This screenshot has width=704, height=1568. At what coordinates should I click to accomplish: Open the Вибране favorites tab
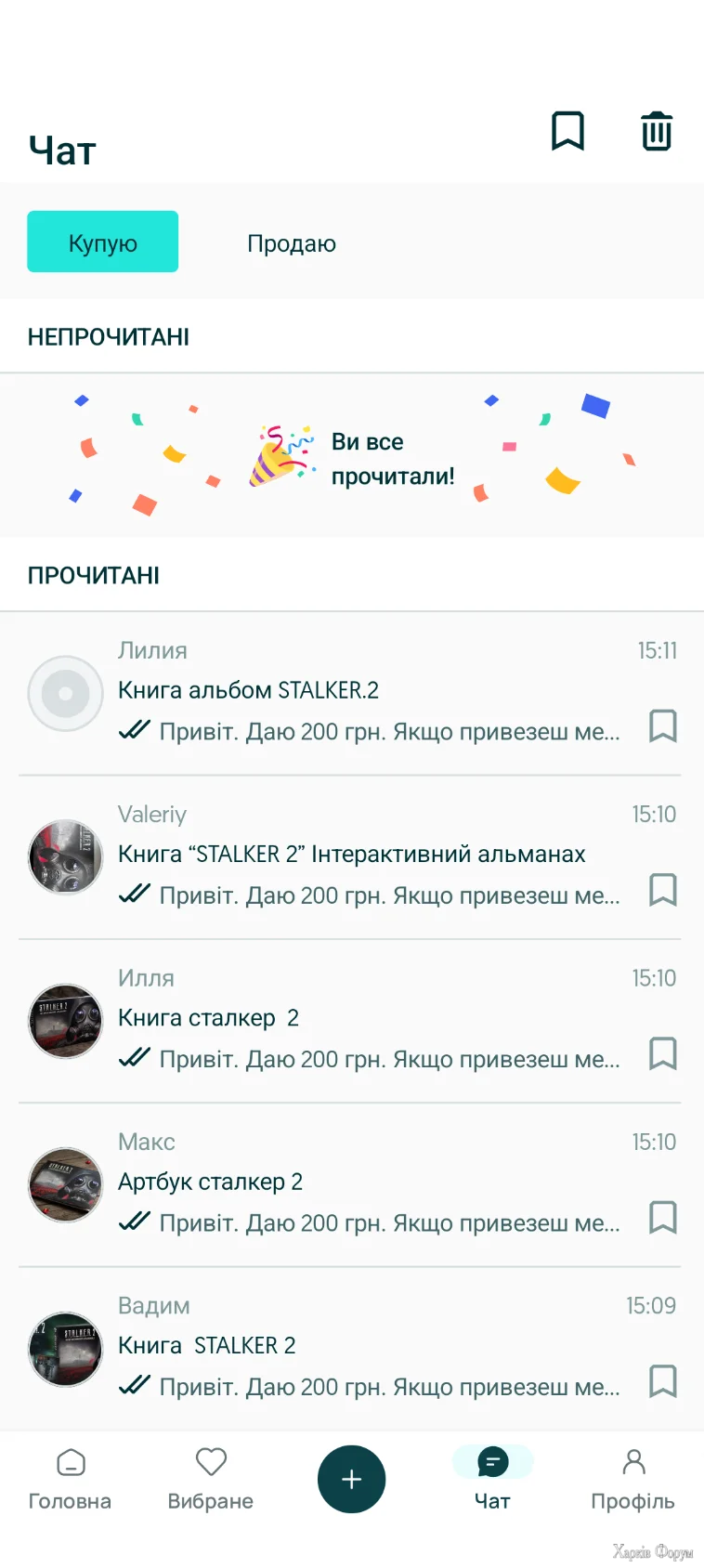tap(211, 1479)
